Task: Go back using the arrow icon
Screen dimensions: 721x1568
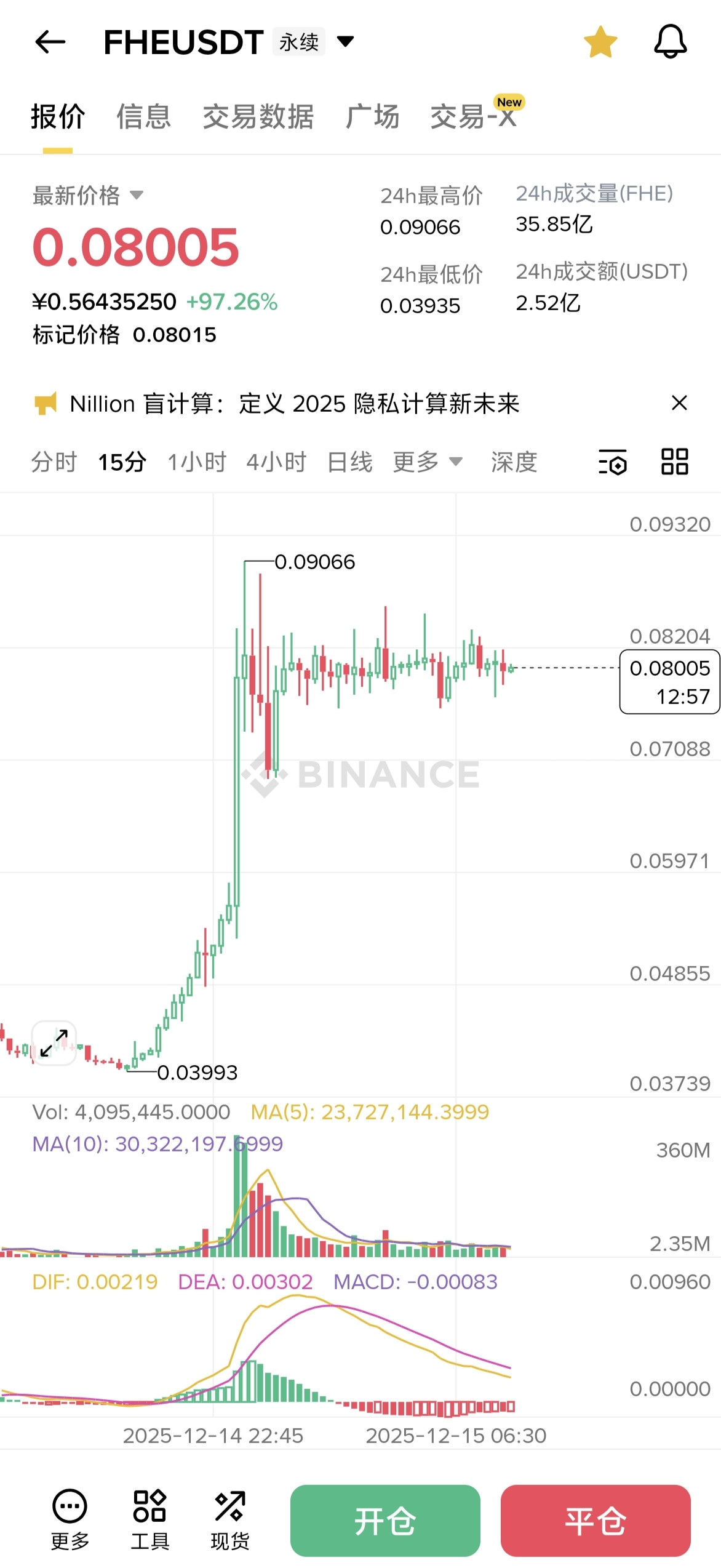Action: coord(50,42)
